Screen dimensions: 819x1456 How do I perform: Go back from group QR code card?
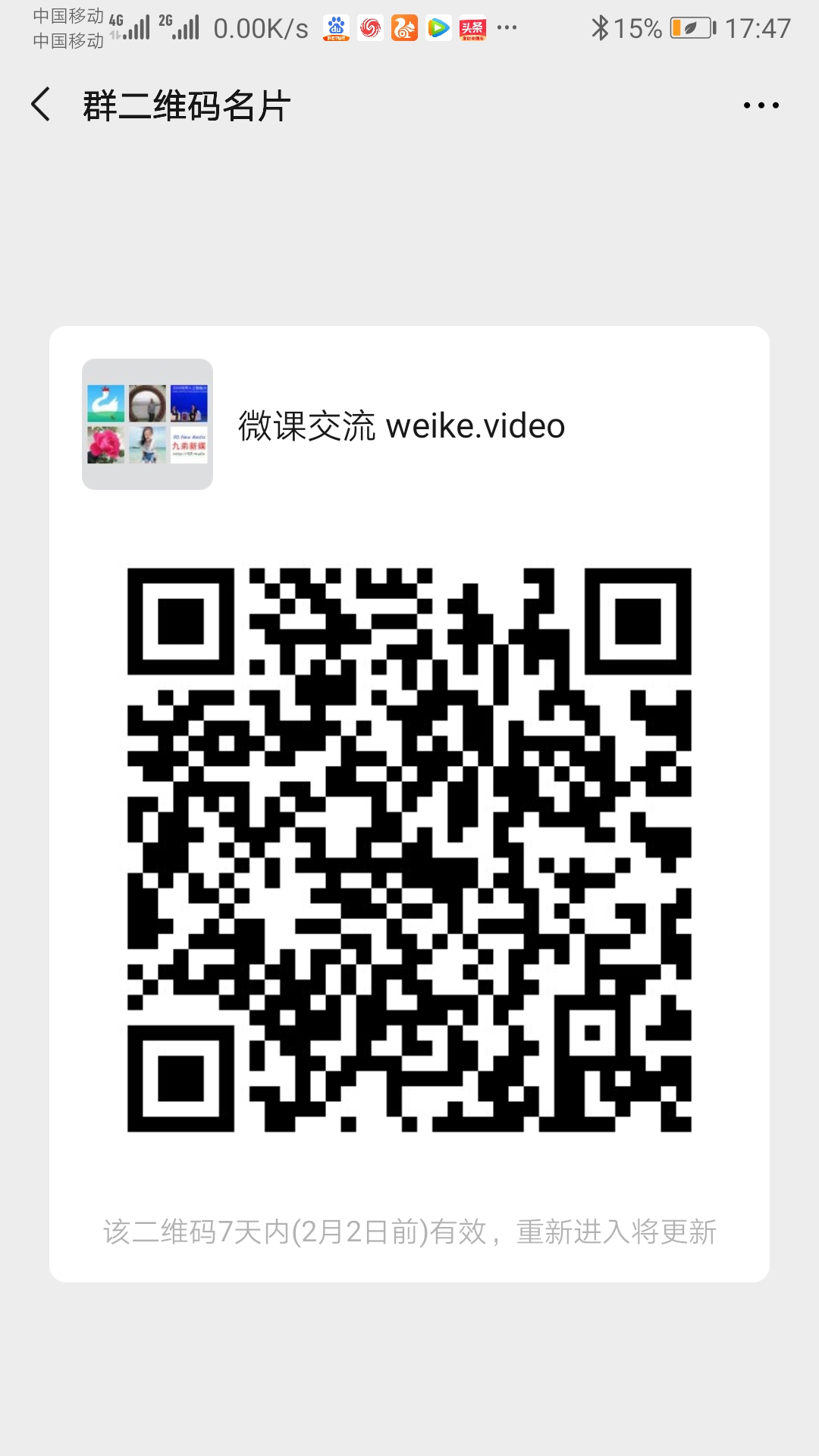tap(41, 105)
